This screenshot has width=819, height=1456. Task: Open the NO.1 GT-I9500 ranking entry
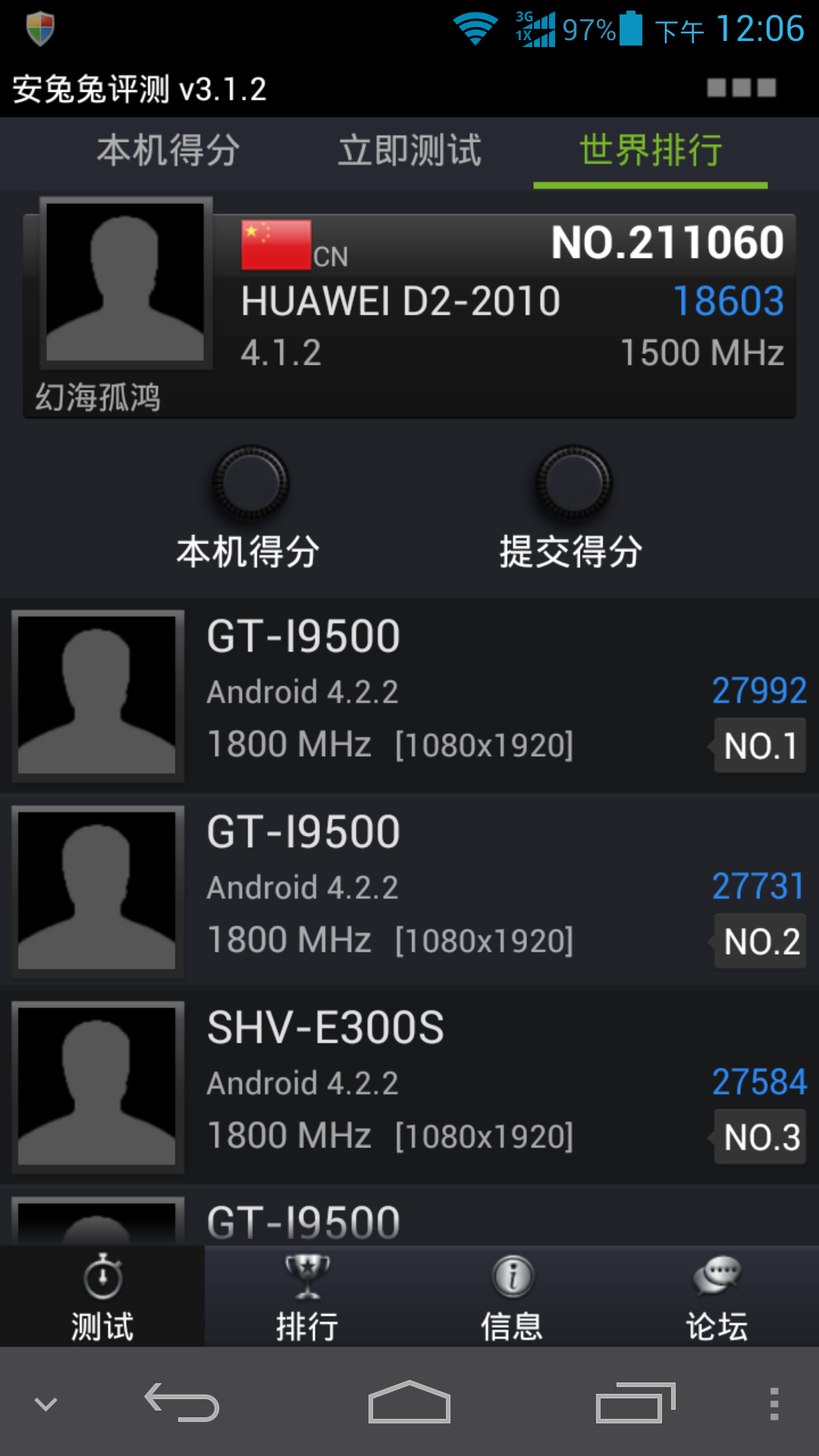point(409,694)
